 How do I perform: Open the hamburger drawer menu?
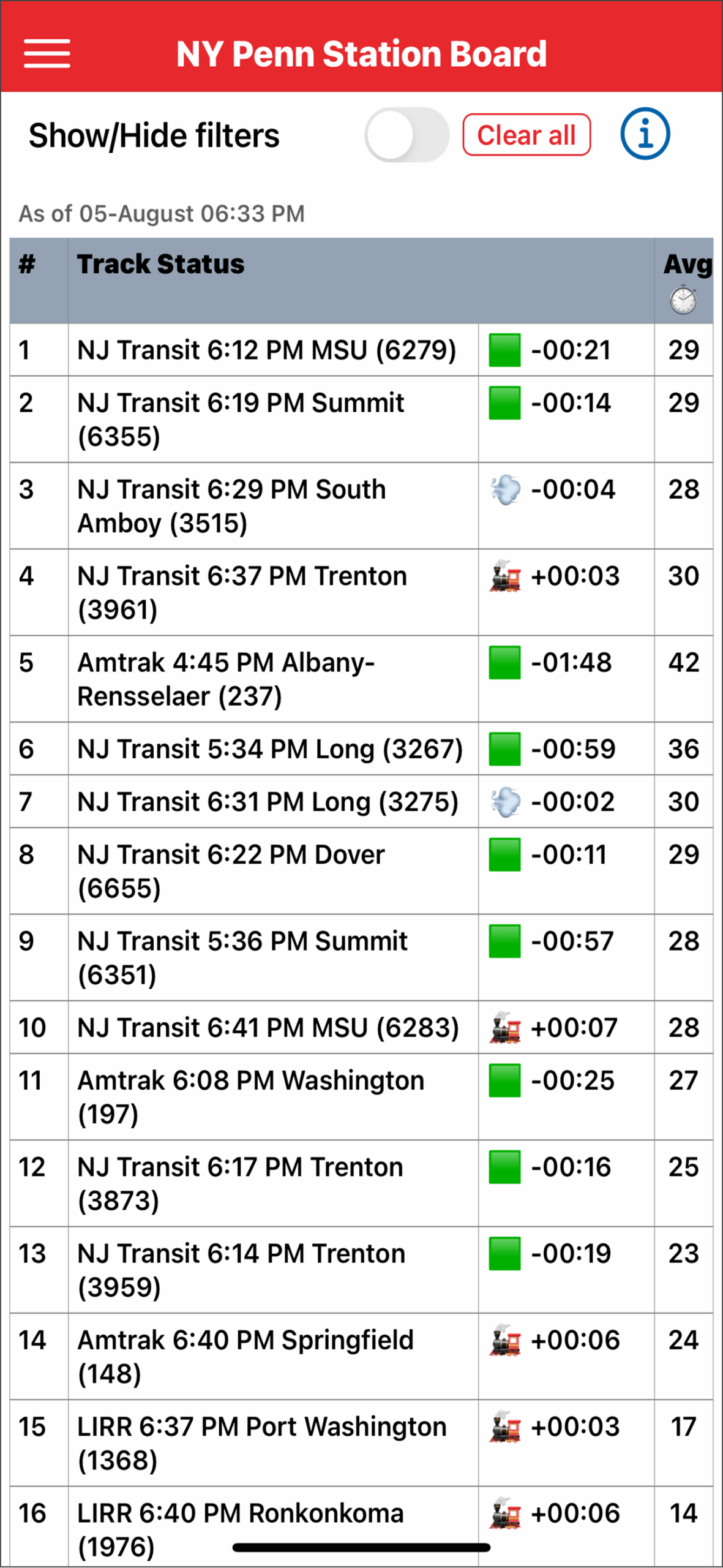[47, 53]
